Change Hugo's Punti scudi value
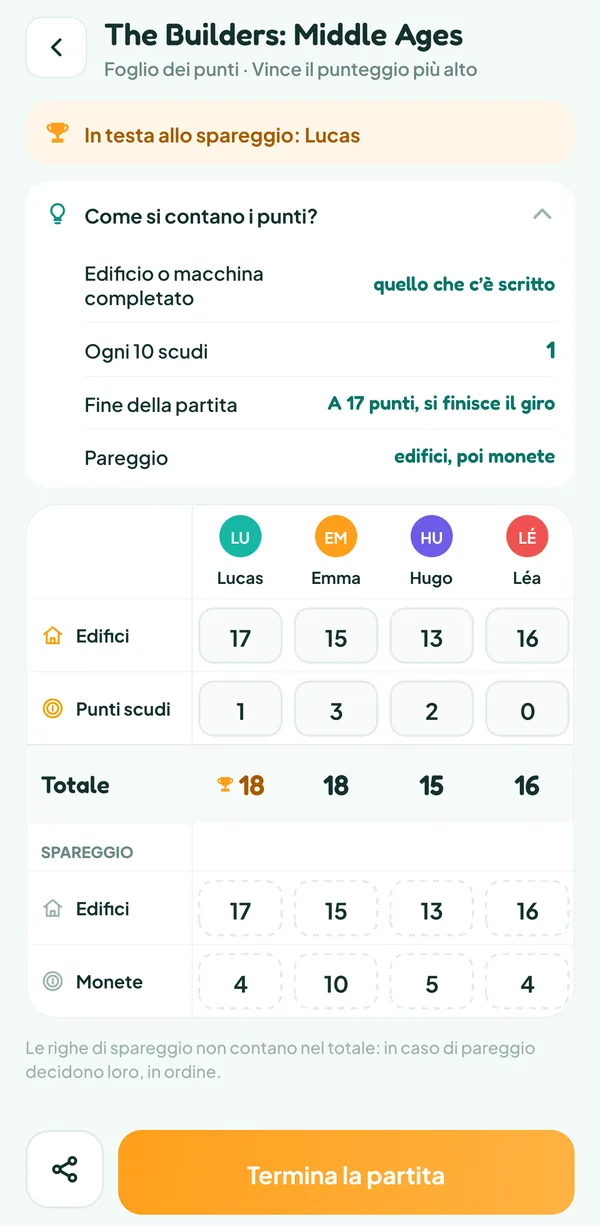 pyautogui.click(x=432, y=709)
